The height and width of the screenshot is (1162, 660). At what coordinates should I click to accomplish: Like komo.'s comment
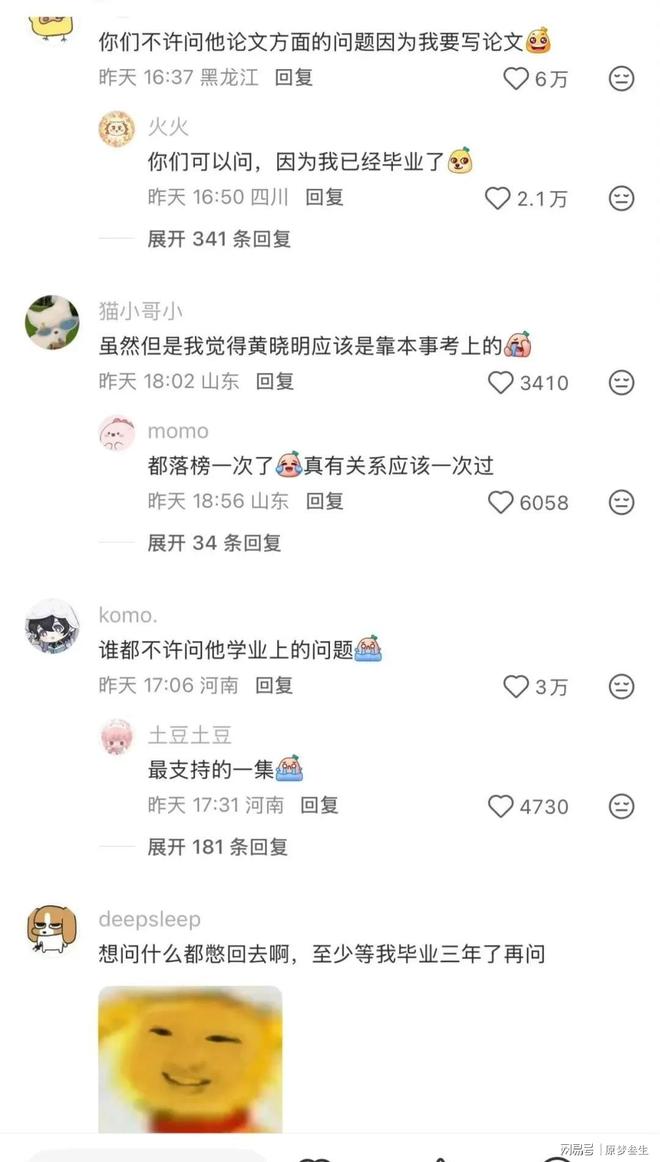[516, 687]
